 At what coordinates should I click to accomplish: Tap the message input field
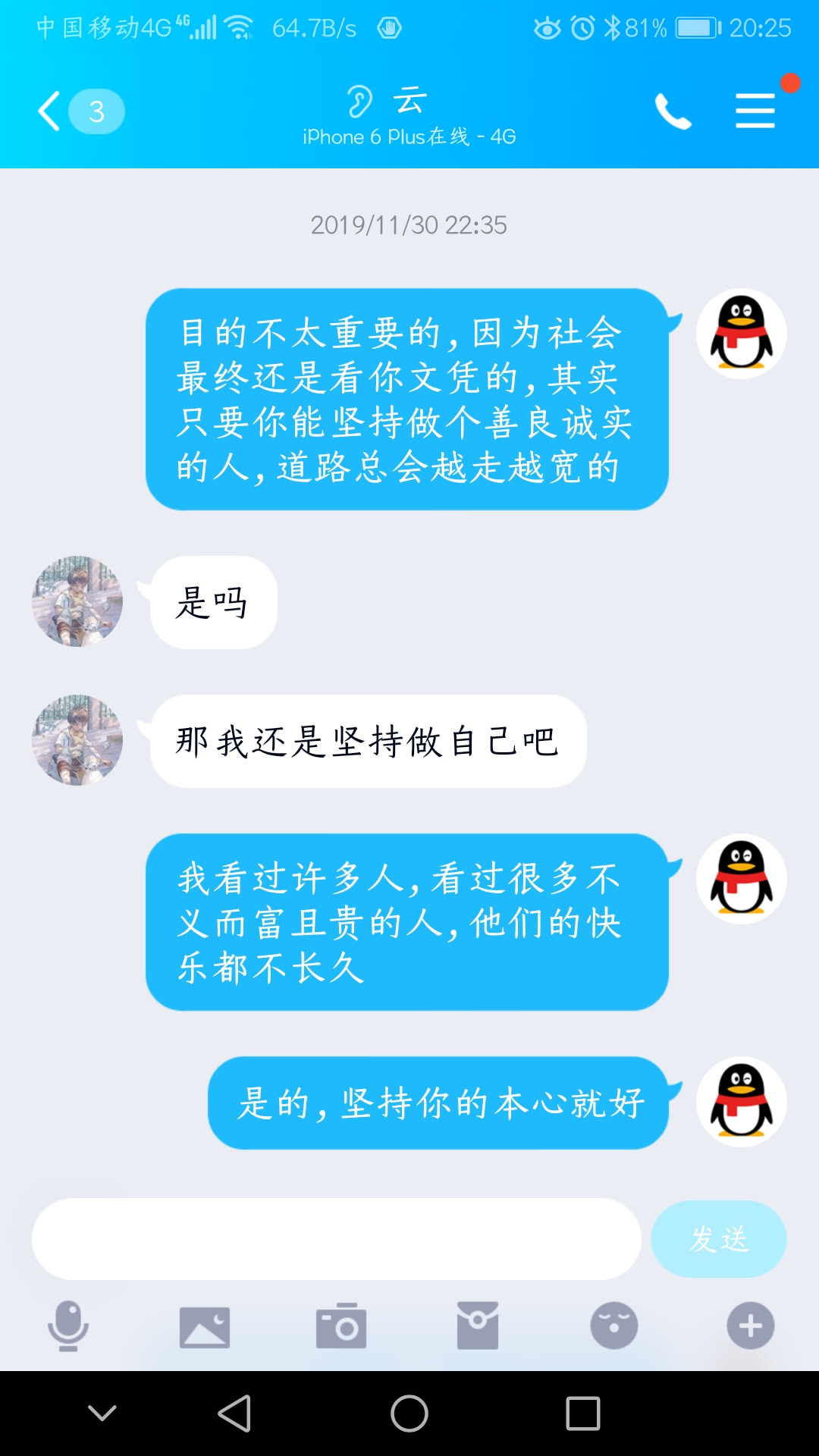tap(336, 1239)
